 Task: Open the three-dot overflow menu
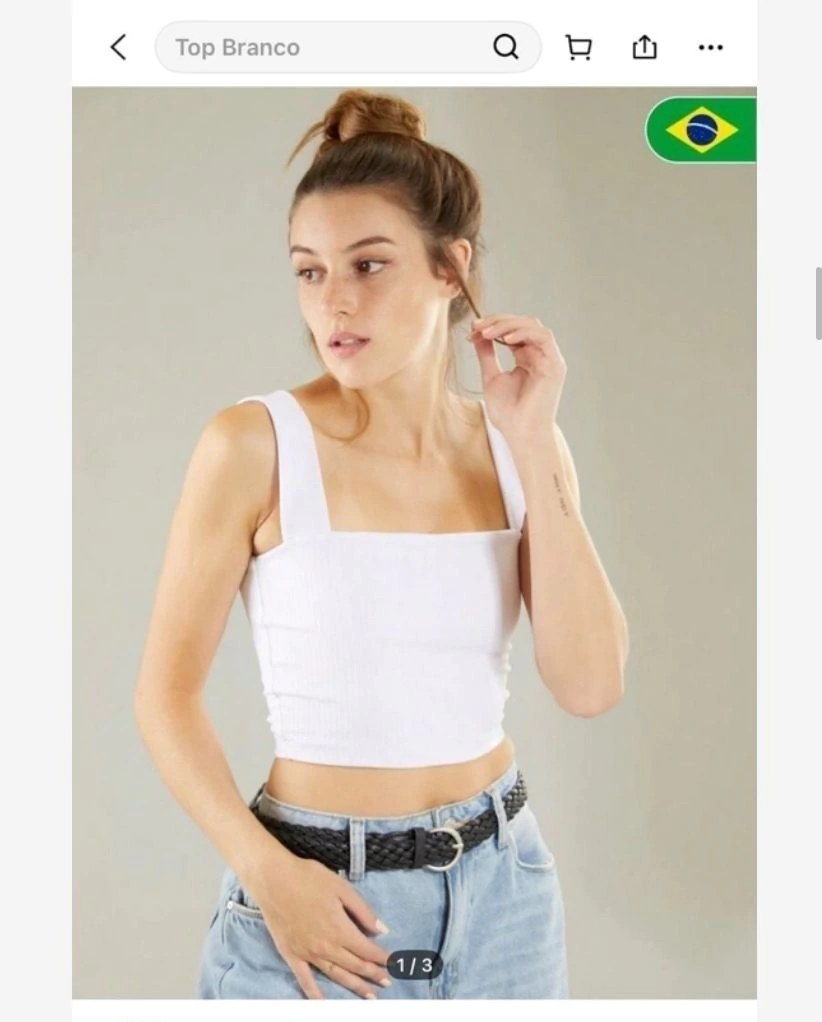tap(710, 47)
